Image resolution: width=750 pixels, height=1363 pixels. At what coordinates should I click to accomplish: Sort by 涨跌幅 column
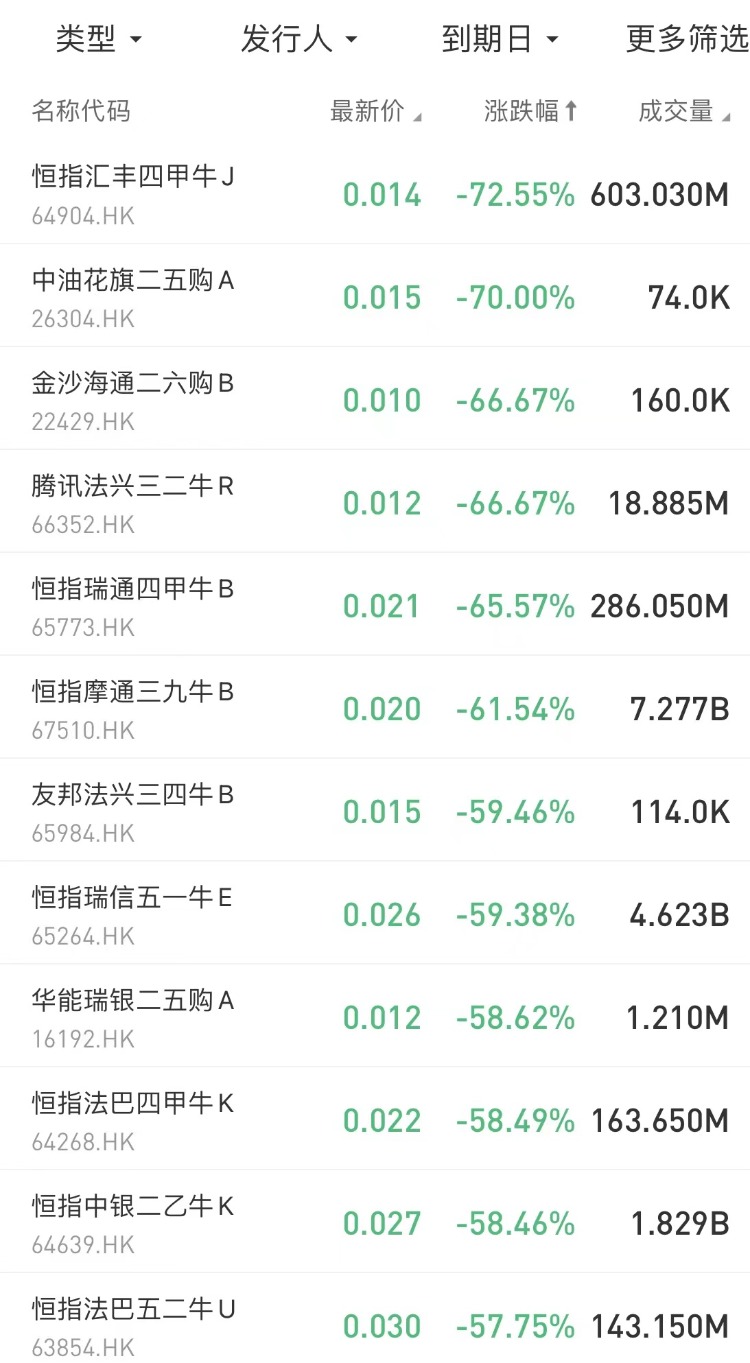(x=531, y=111)
